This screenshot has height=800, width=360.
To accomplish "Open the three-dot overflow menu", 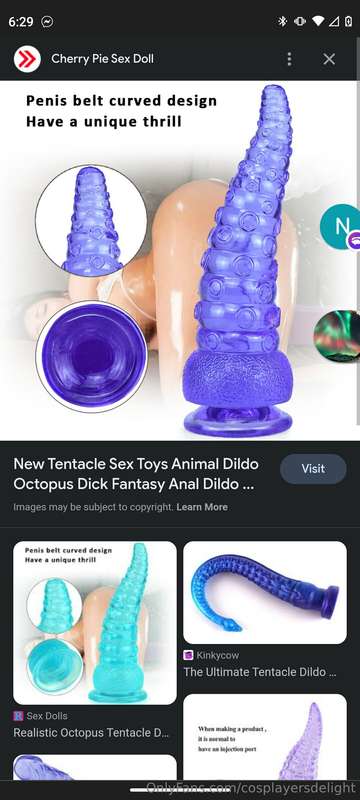I will coord(289,59).
